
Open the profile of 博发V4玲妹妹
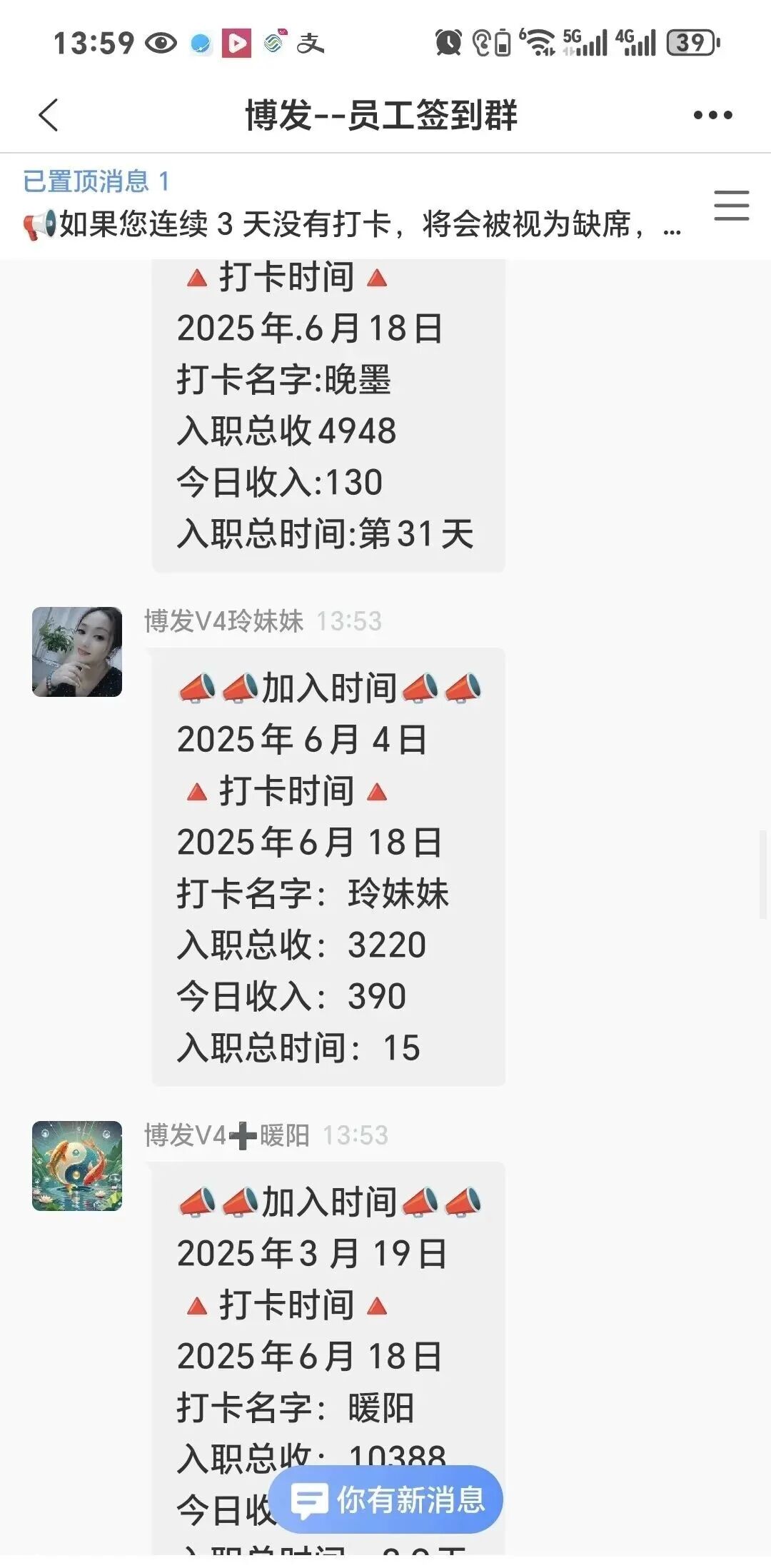click(77, 652)
